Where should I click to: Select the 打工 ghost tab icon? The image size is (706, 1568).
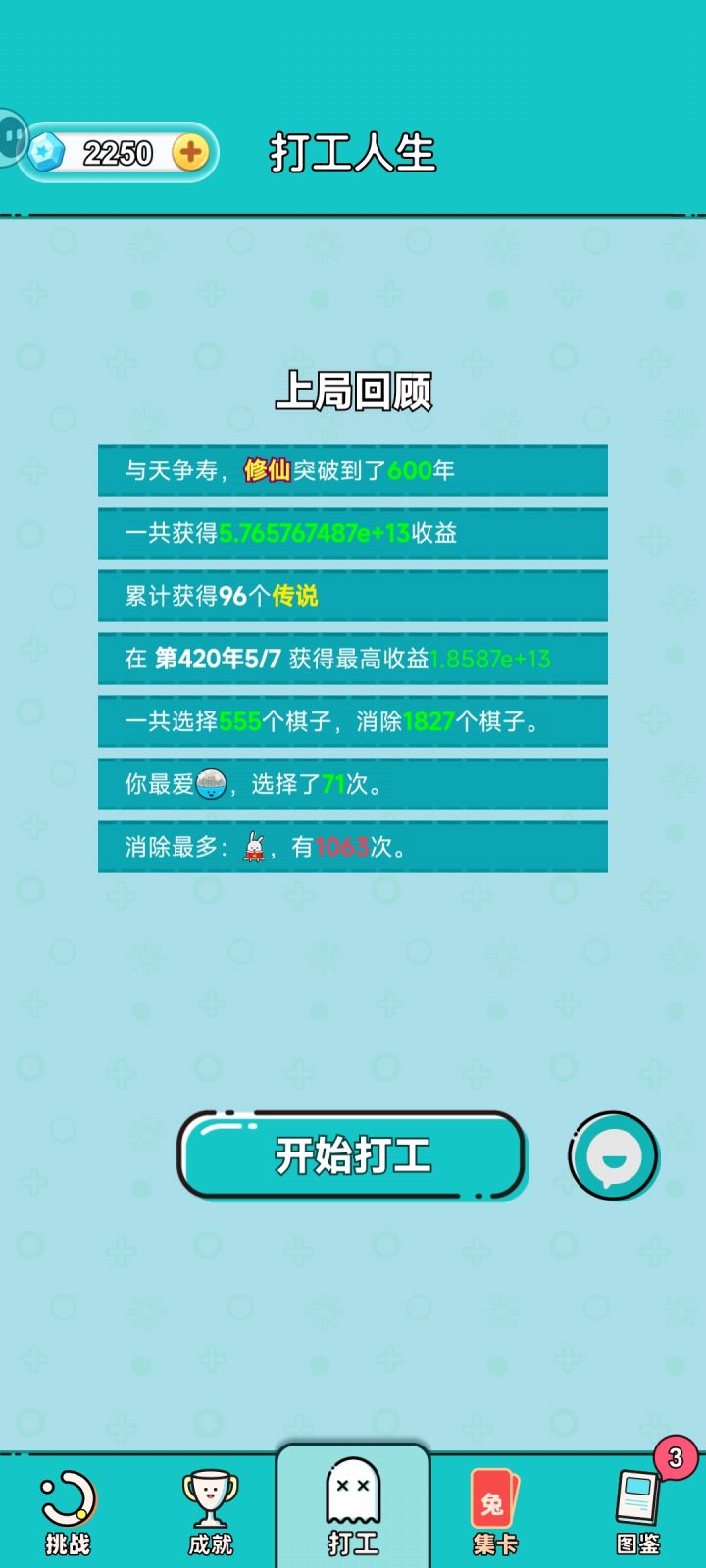353,1490
